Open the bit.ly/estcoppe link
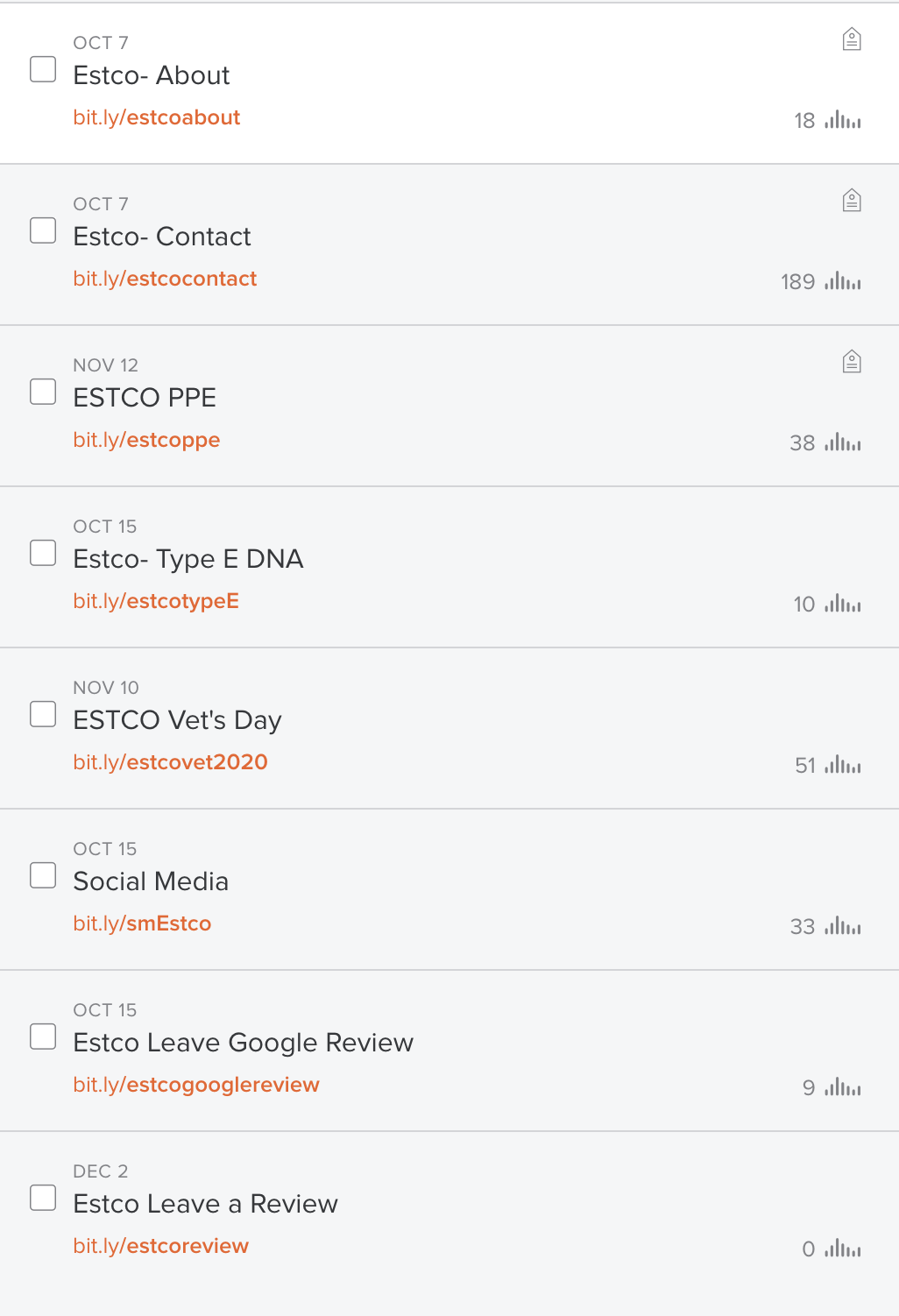This screenshot has height=1316, width=899. (x=146, y=440)
